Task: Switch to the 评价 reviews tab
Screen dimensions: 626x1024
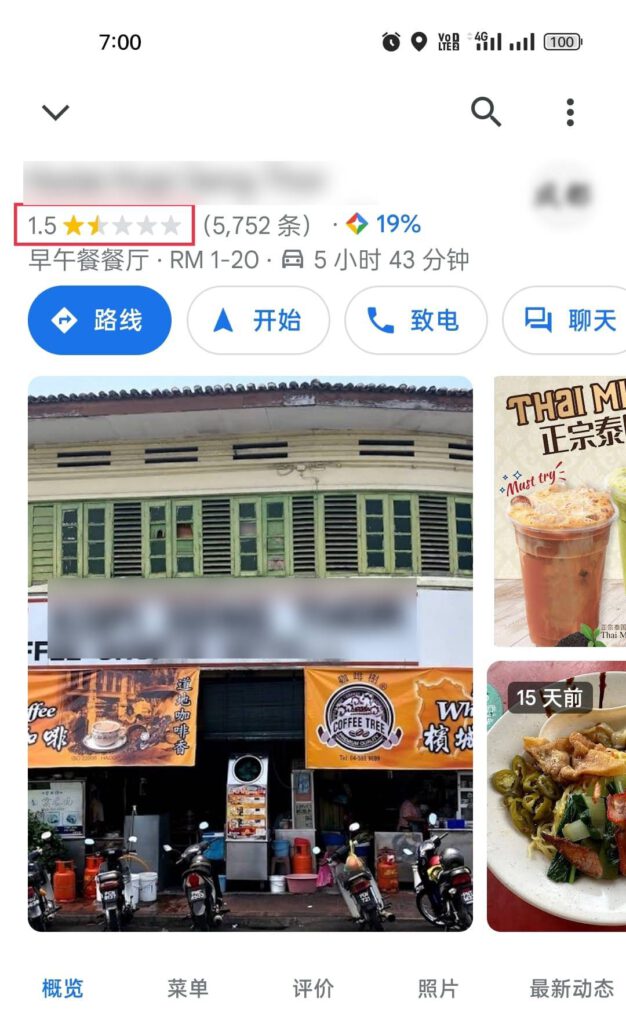Action: point(312,989)
